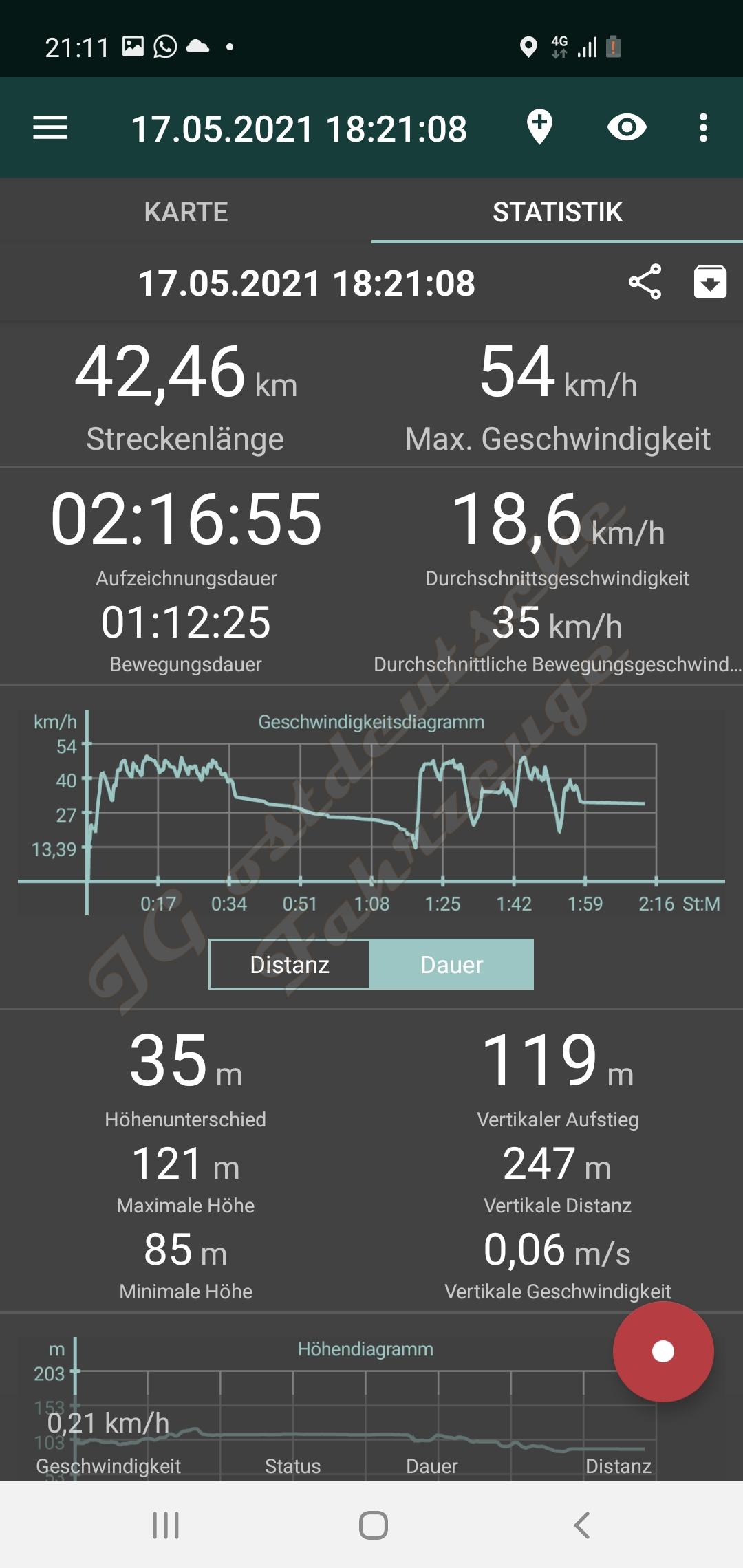This screenshot has width=743, height=1568.
Task: Tap the eye visibility icon
Action: pos(627,127)
